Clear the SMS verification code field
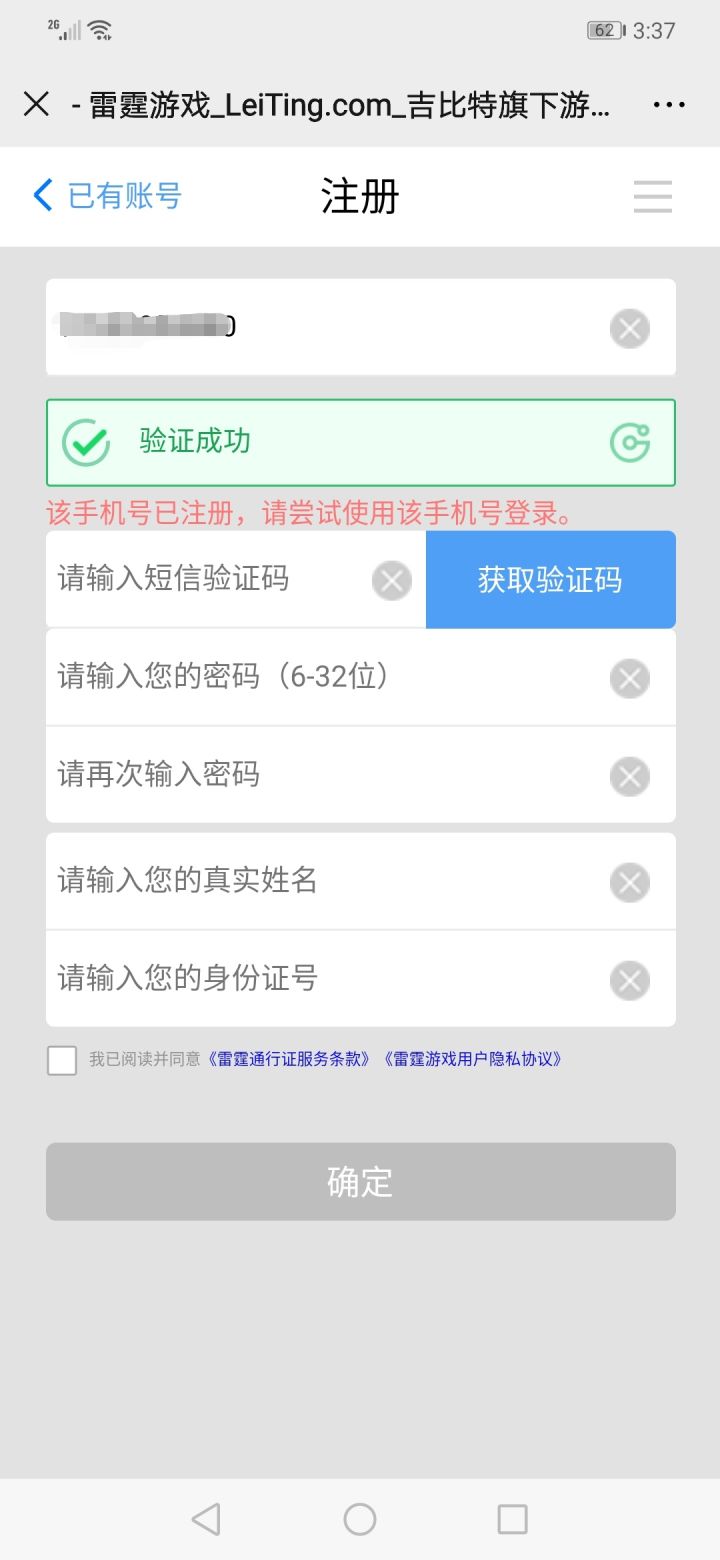 coord(391,580)
